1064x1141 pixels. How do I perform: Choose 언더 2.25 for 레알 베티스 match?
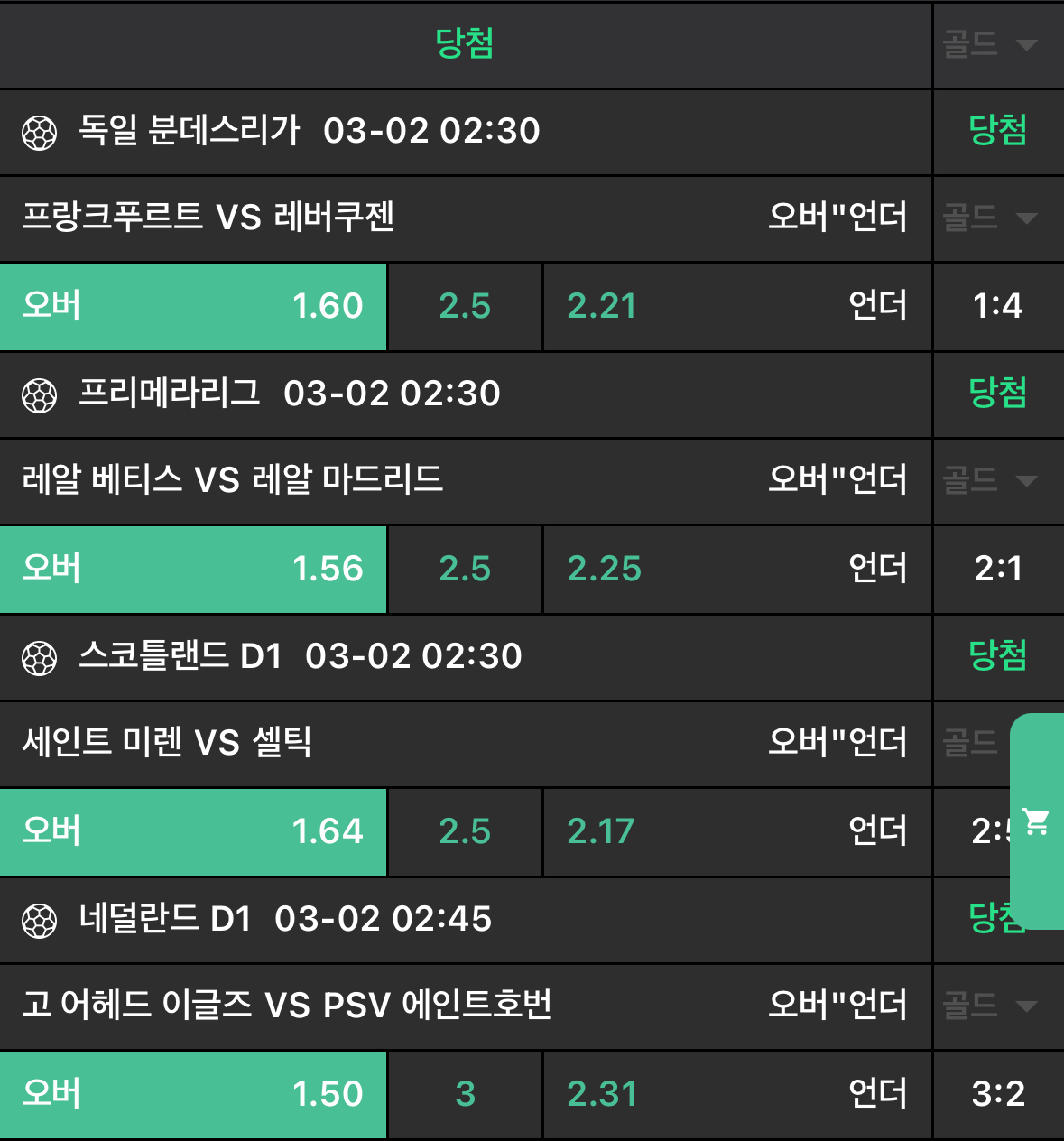(736, 570)
